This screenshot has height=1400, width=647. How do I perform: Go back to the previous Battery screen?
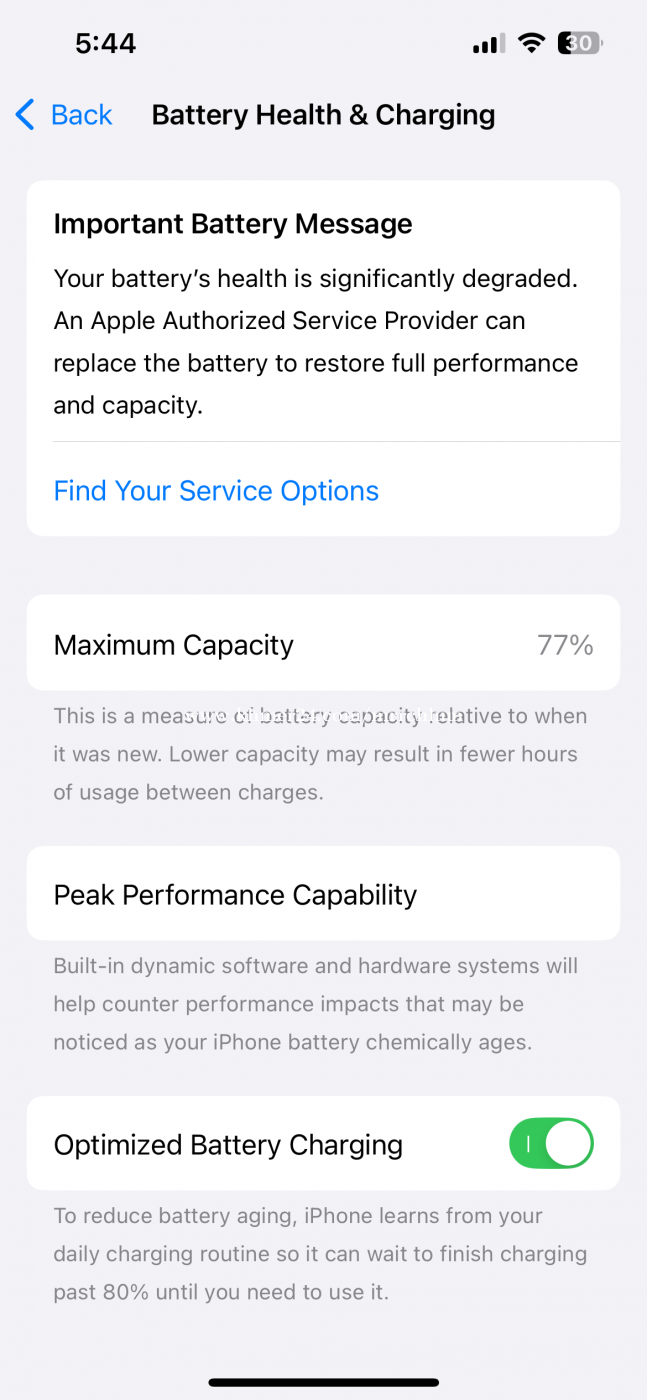[64, 115]
